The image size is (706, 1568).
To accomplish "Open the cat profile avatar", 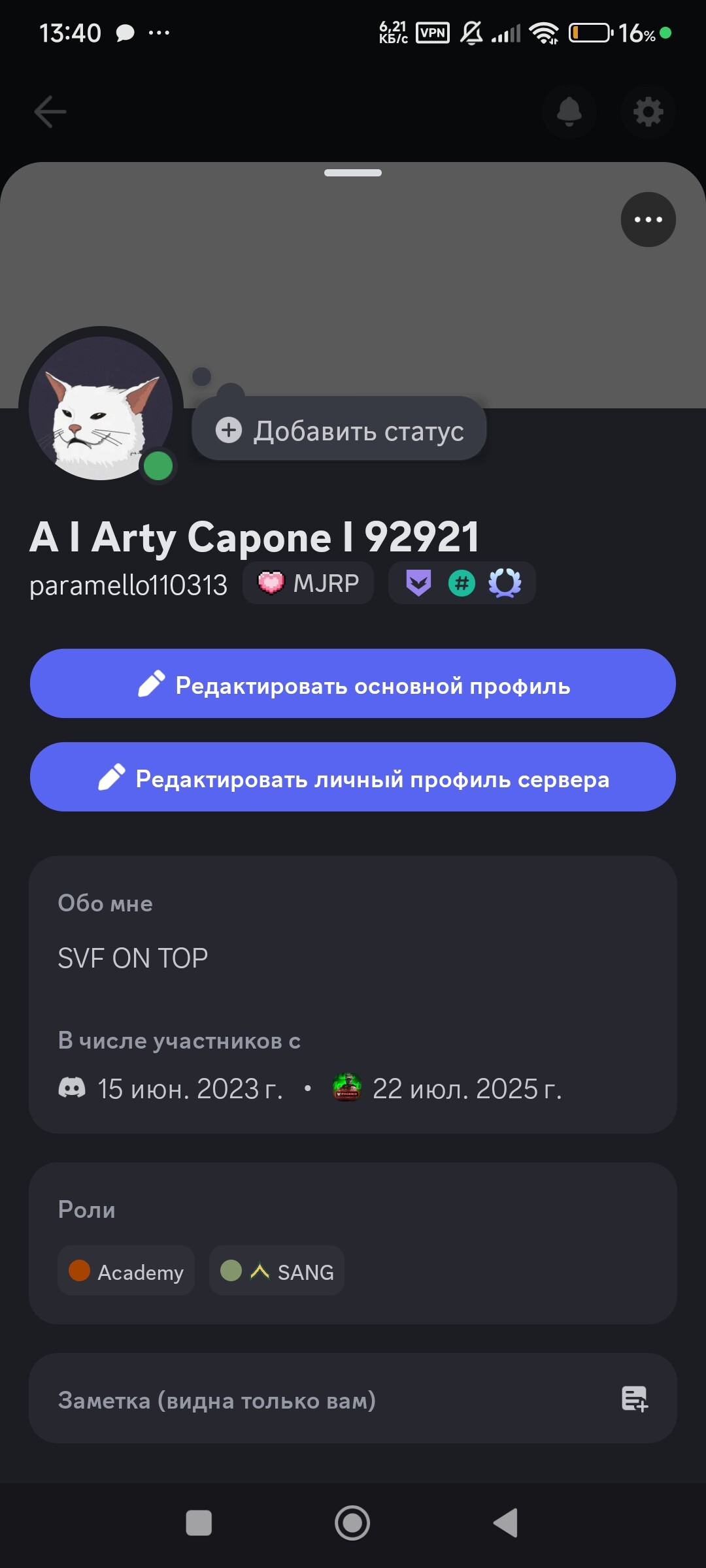I will click(101, 408).
